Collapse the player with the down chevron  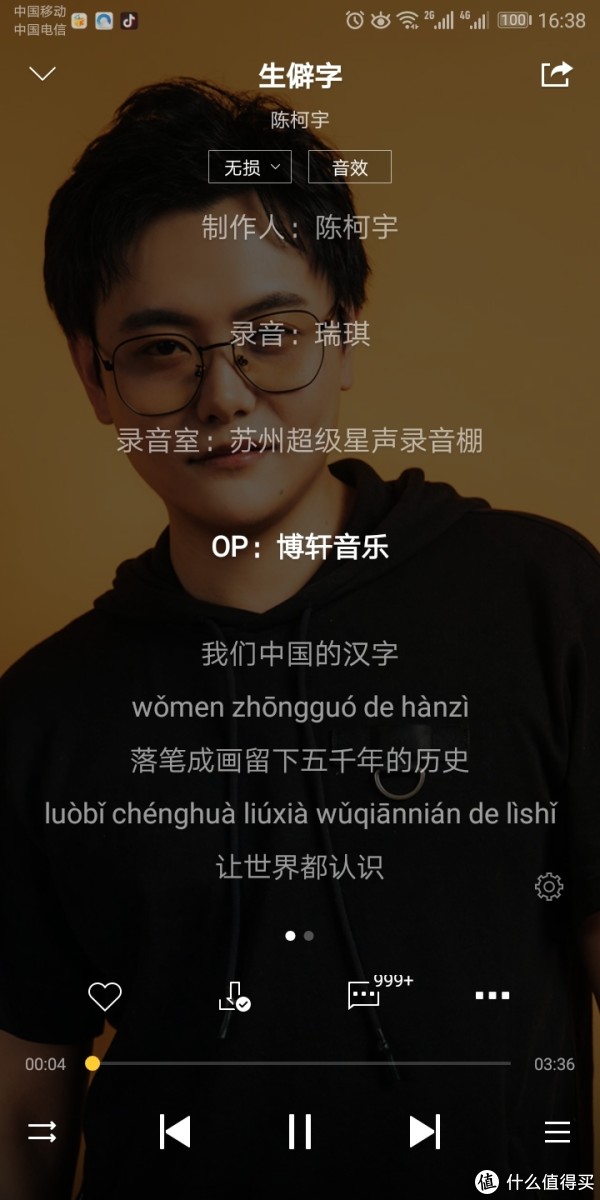coord(42,74)
